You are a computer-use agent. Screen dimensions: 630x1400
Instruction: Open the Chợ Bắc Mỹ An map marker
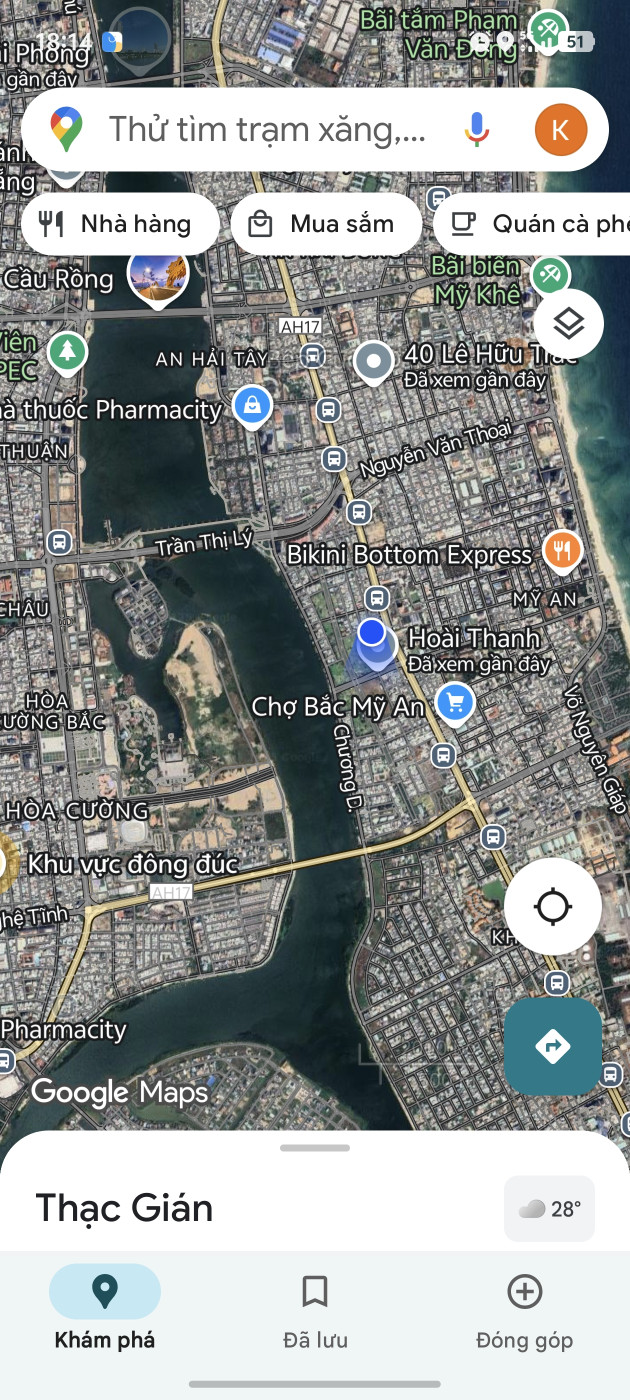coord(456,703)
